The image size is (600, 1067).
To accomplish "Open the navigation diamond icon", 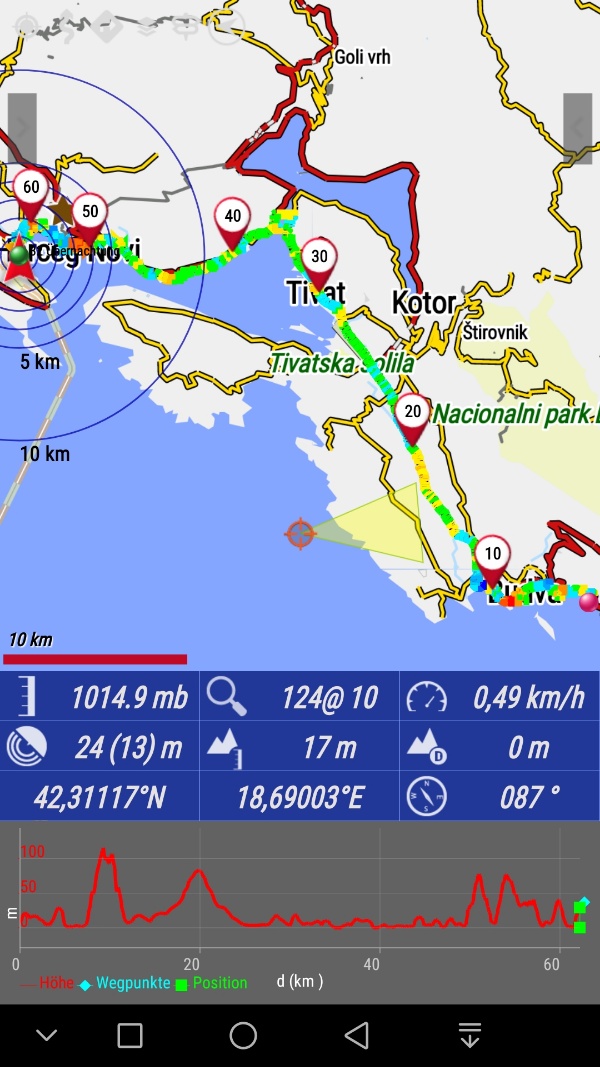I will point(107,25).
